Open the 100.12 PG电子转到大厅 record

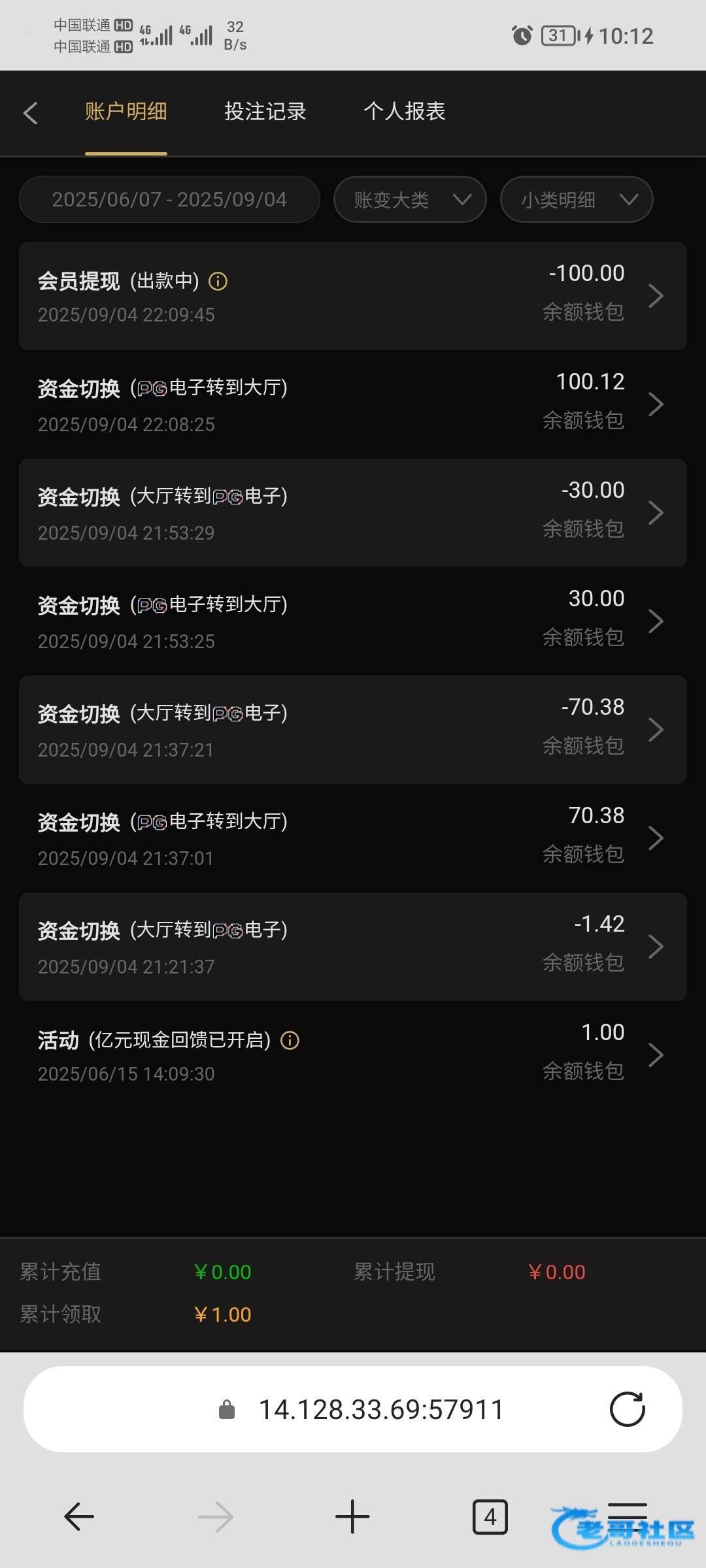click(353, 404)
